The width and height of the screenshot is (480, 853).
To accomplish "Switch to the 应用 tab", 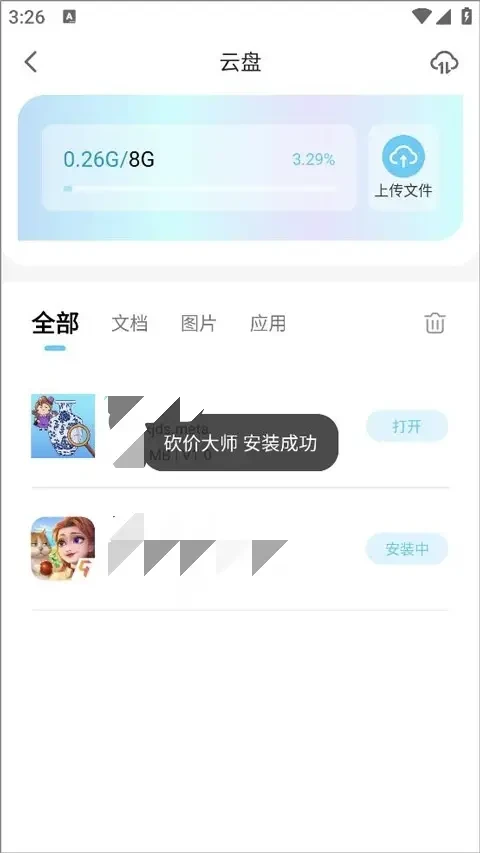I will [x=268, y=323].
